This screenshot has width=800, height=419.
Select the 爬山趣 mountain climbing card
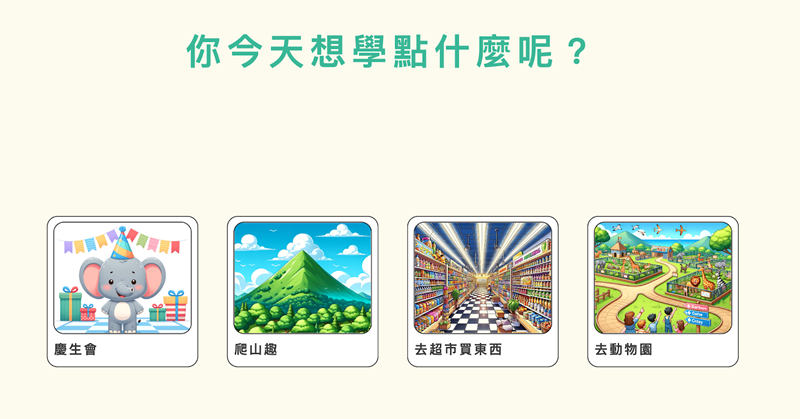[x=302, y=290]
